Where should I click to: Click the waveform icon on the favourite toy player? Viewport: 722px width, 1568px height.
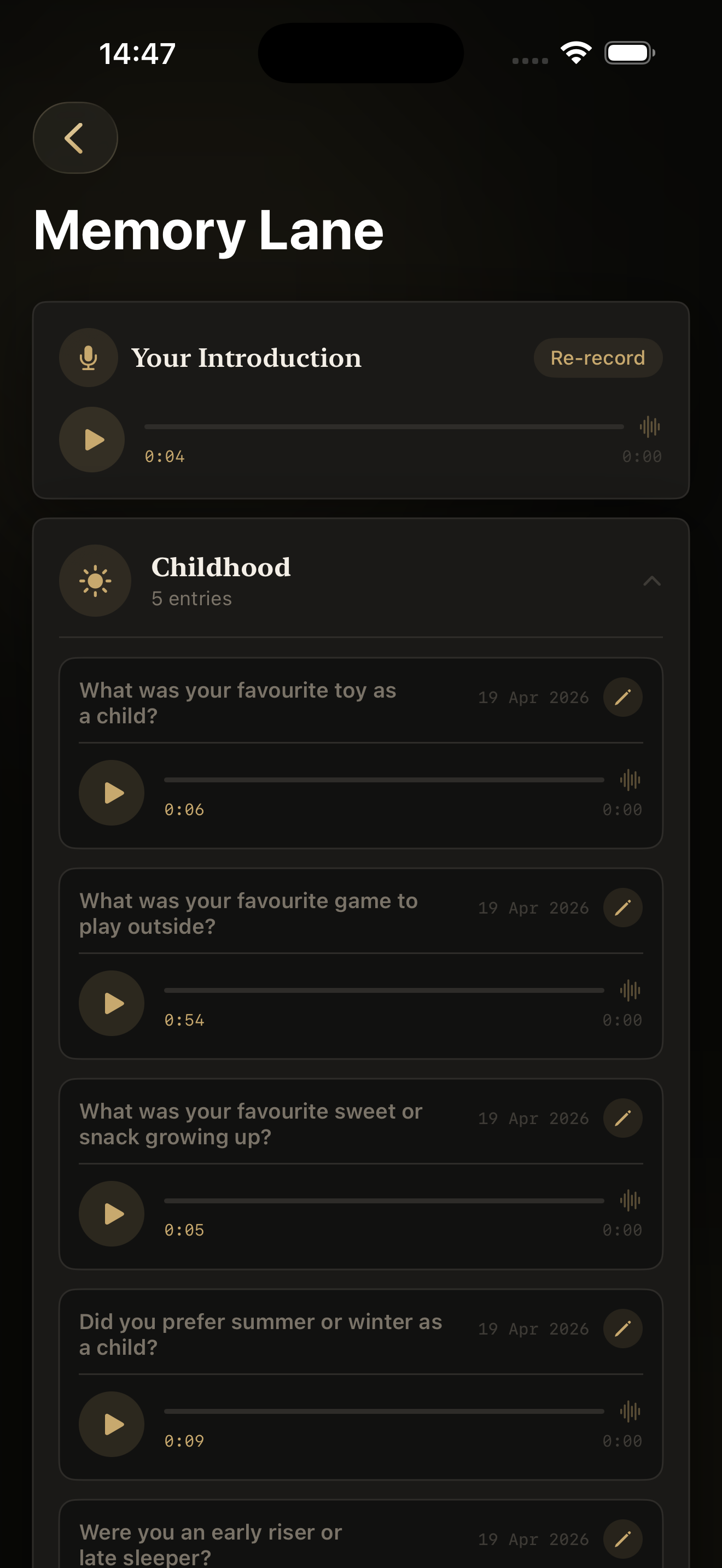630,780
